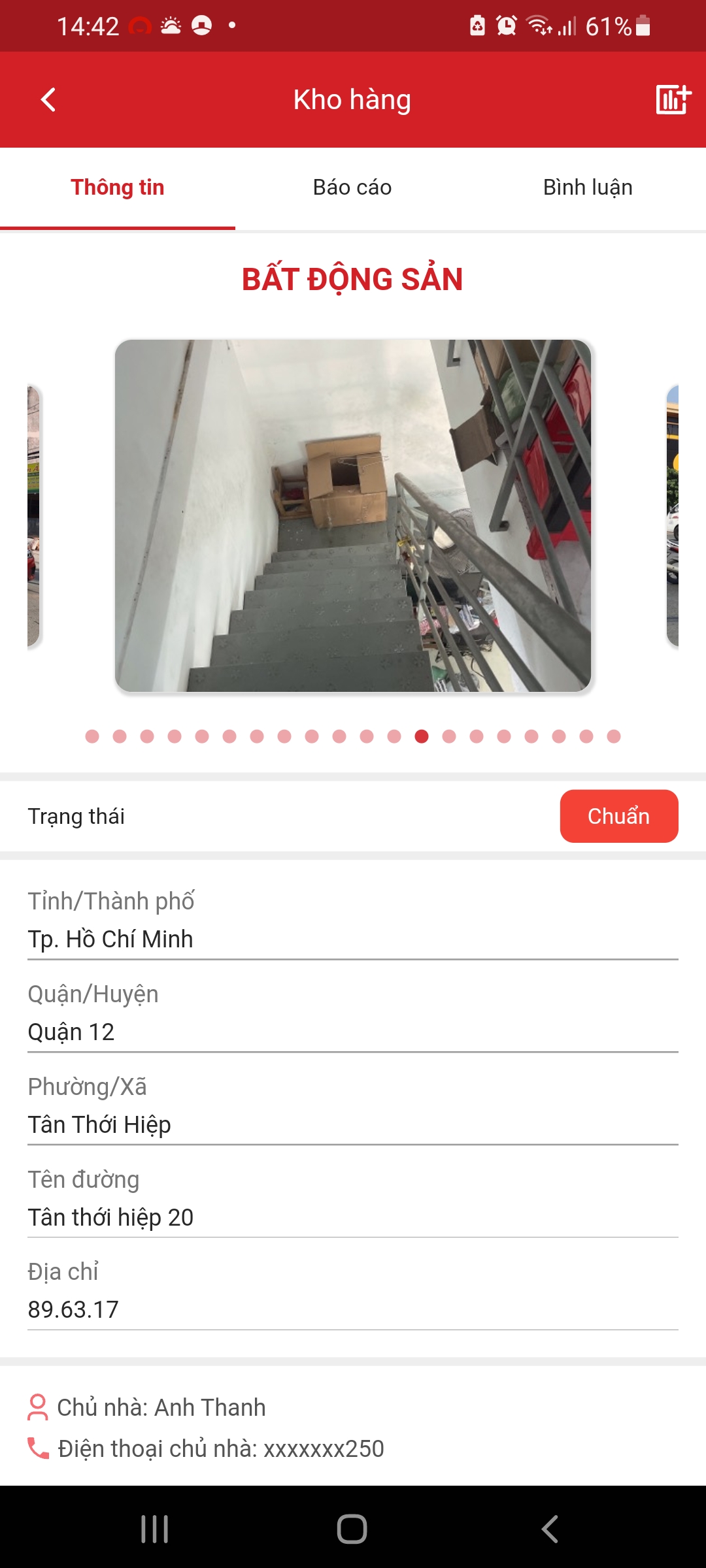Viewport: 706px width, 1568px height.
Task: Open the add report chart icon
Action: pyautogui.click(x=673, y=100)
